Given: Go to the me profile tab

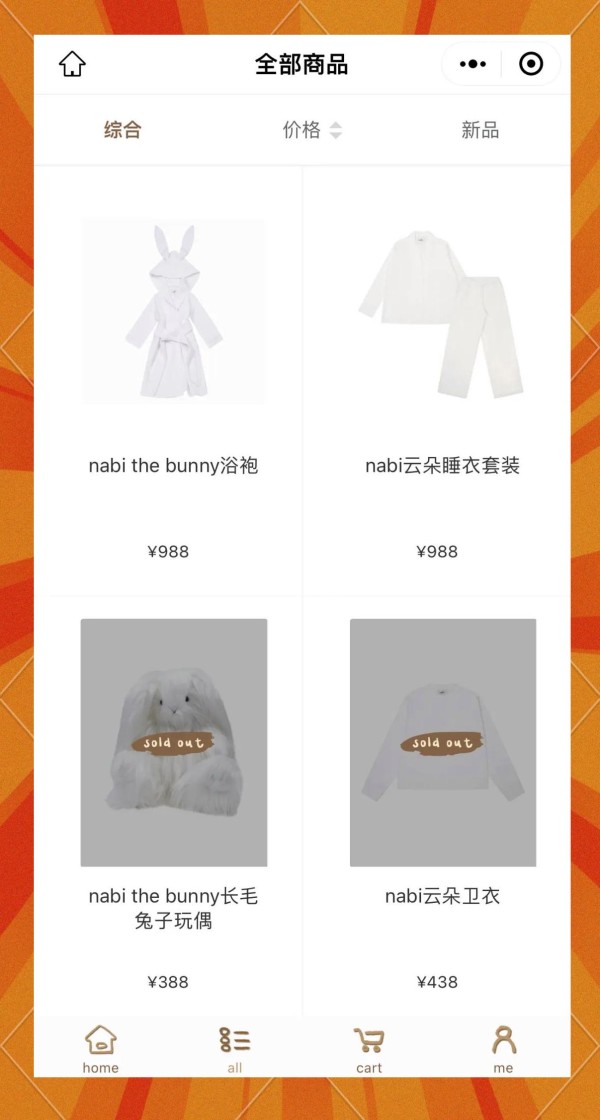Looking at the screenshot, I should click(503, 1048).
